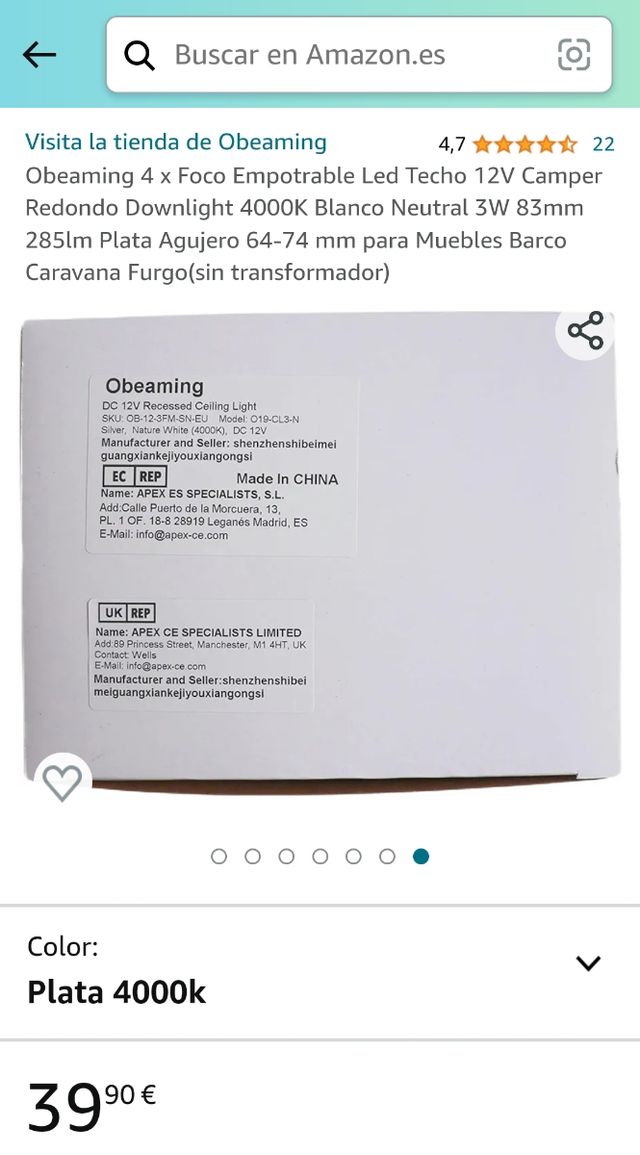This screenshot has height=1155, width=640.
Task: Open camera lens search icon
Action: [574, 55]
